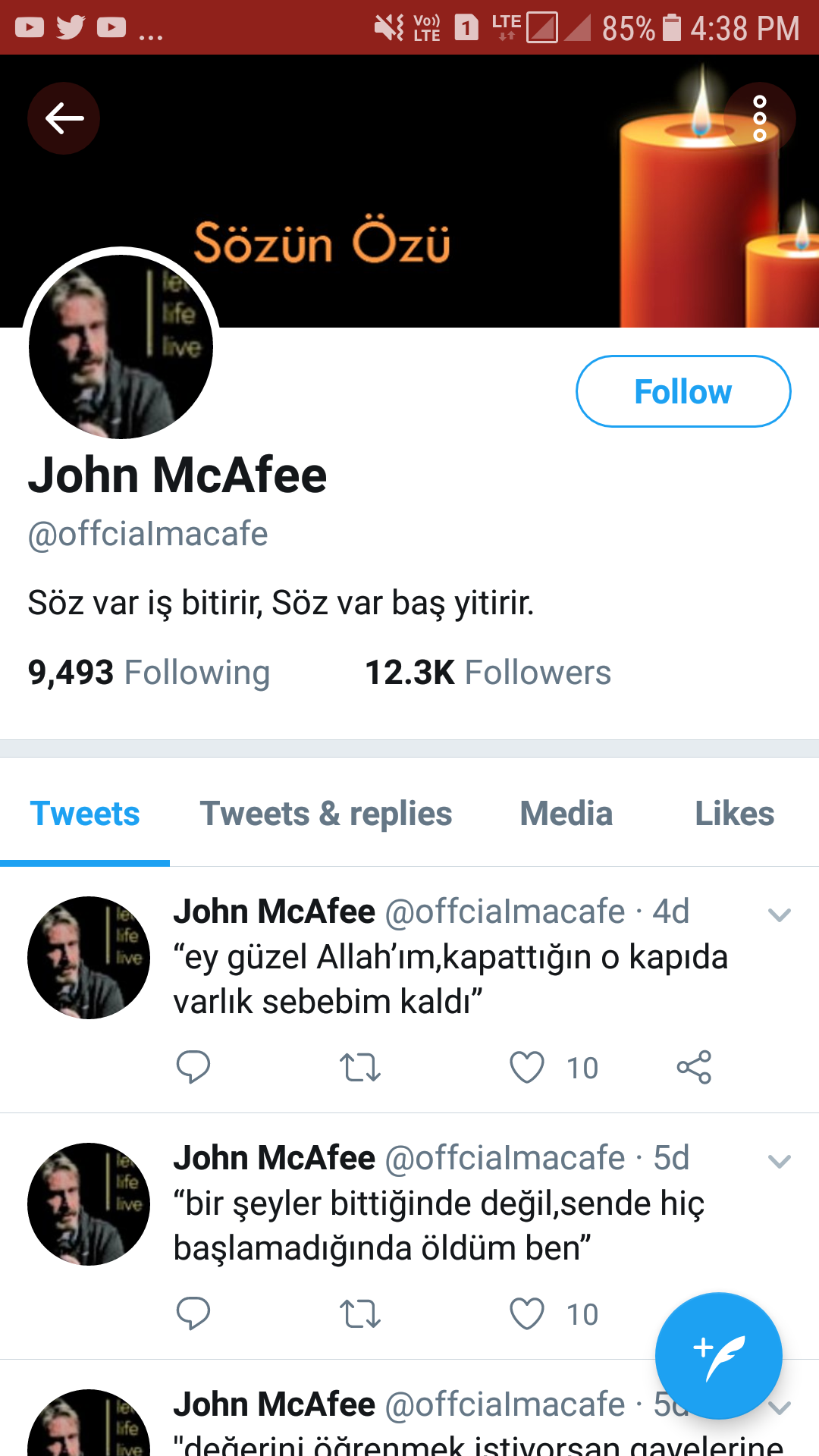
Task: Open the large profile picture
Action: (121, 347)
